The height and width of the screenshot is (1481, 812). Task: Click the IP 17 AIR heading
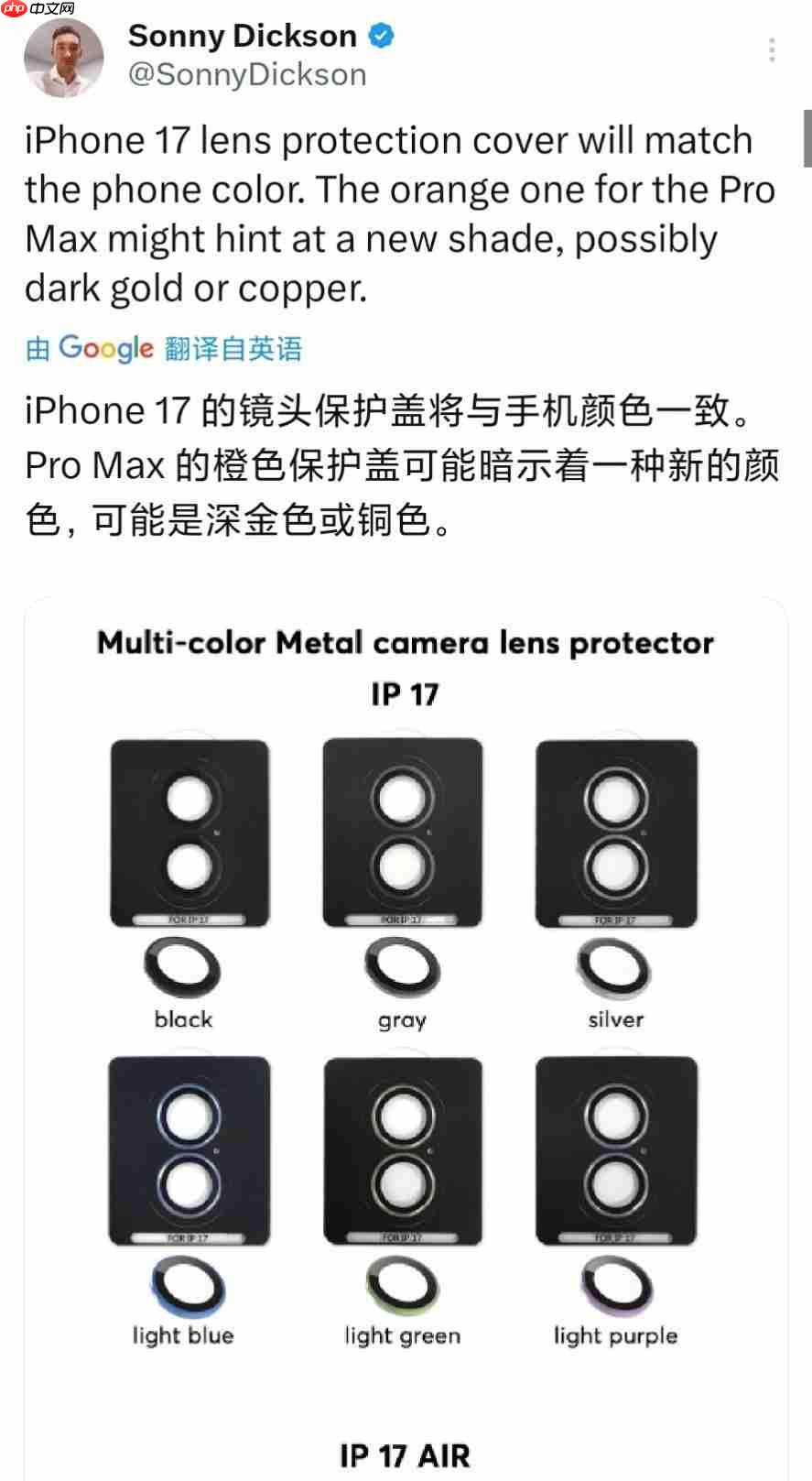coord(406,1454)
